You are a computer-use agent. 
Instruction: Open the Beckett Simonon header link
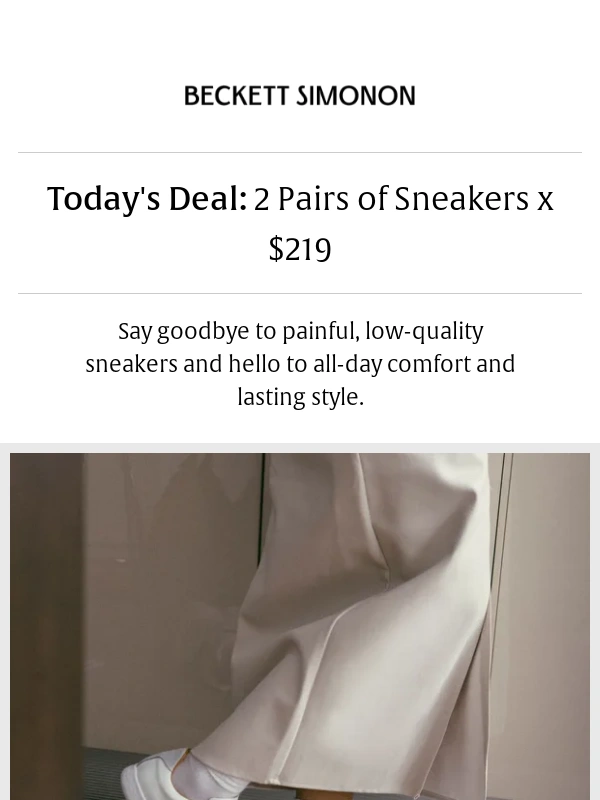(x=300, y=96)
